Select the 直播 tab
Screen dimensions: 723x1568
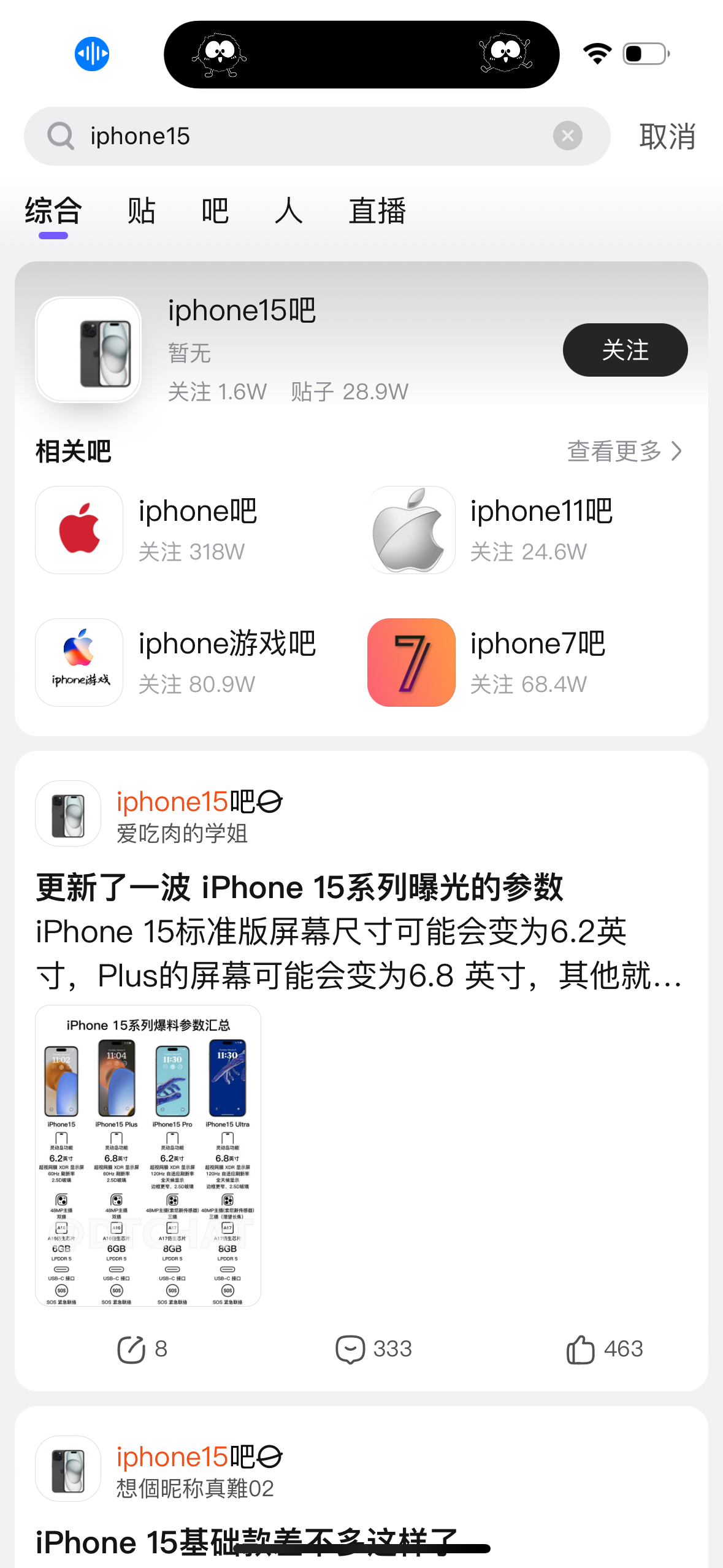(x=377, y=212)
